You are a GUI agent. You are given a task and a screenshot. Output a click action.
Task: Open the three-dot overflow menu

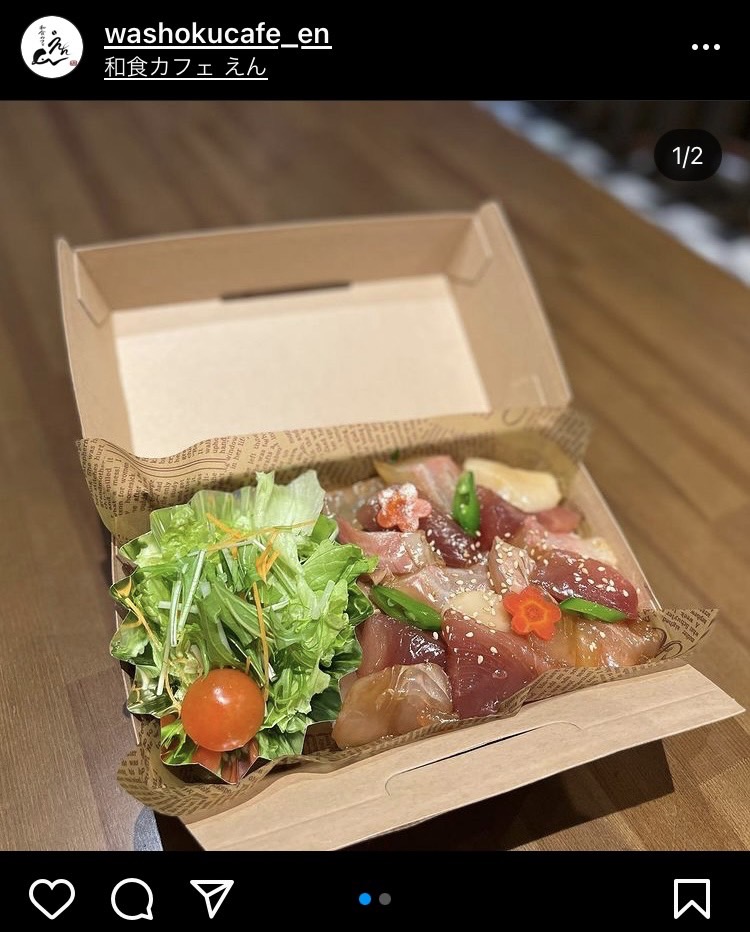(x=706, y=47)
